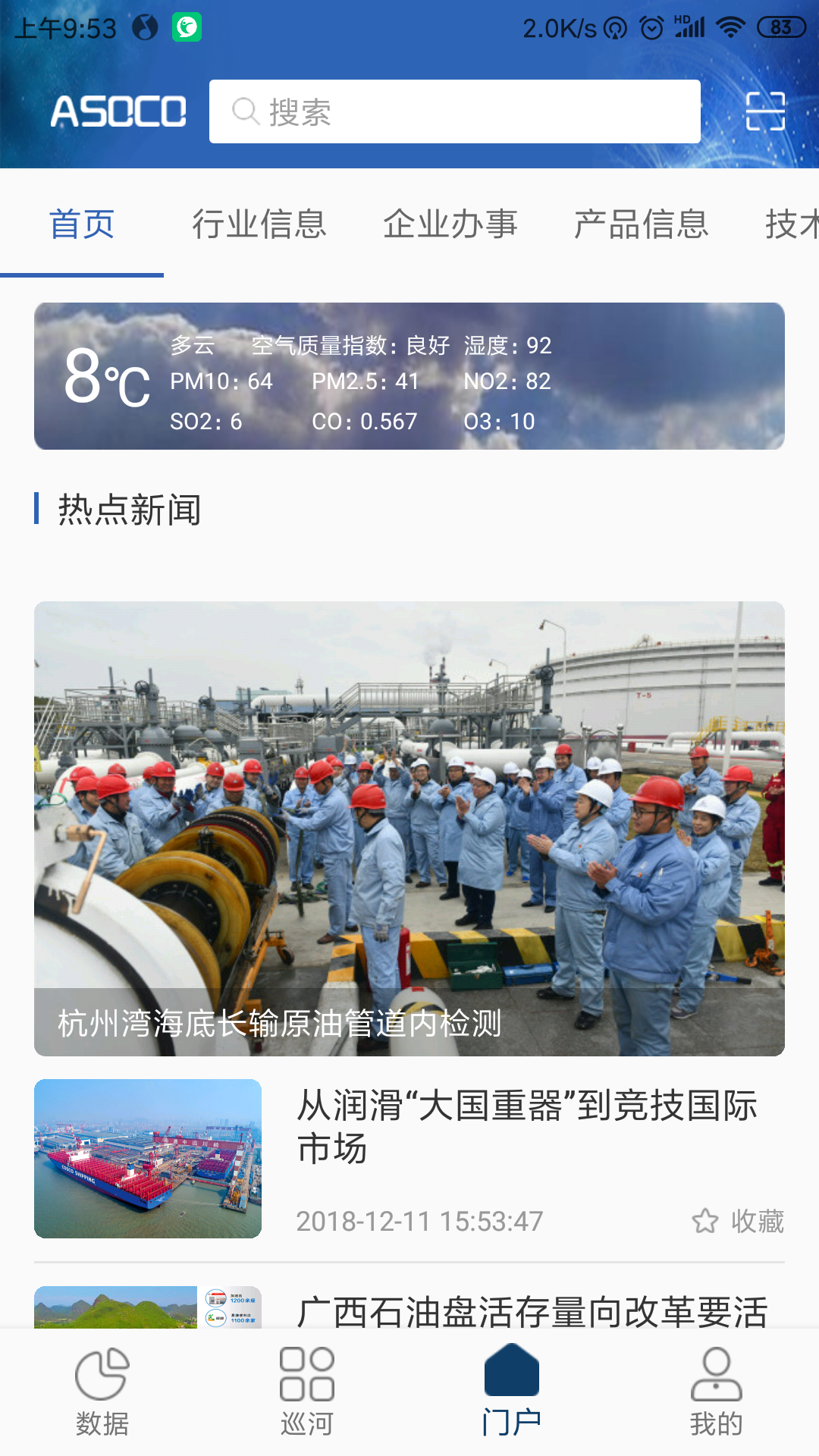The image size is (819, 1456).
Task: Tap the 搜索 search box
Action: click(x=455, y=111)
